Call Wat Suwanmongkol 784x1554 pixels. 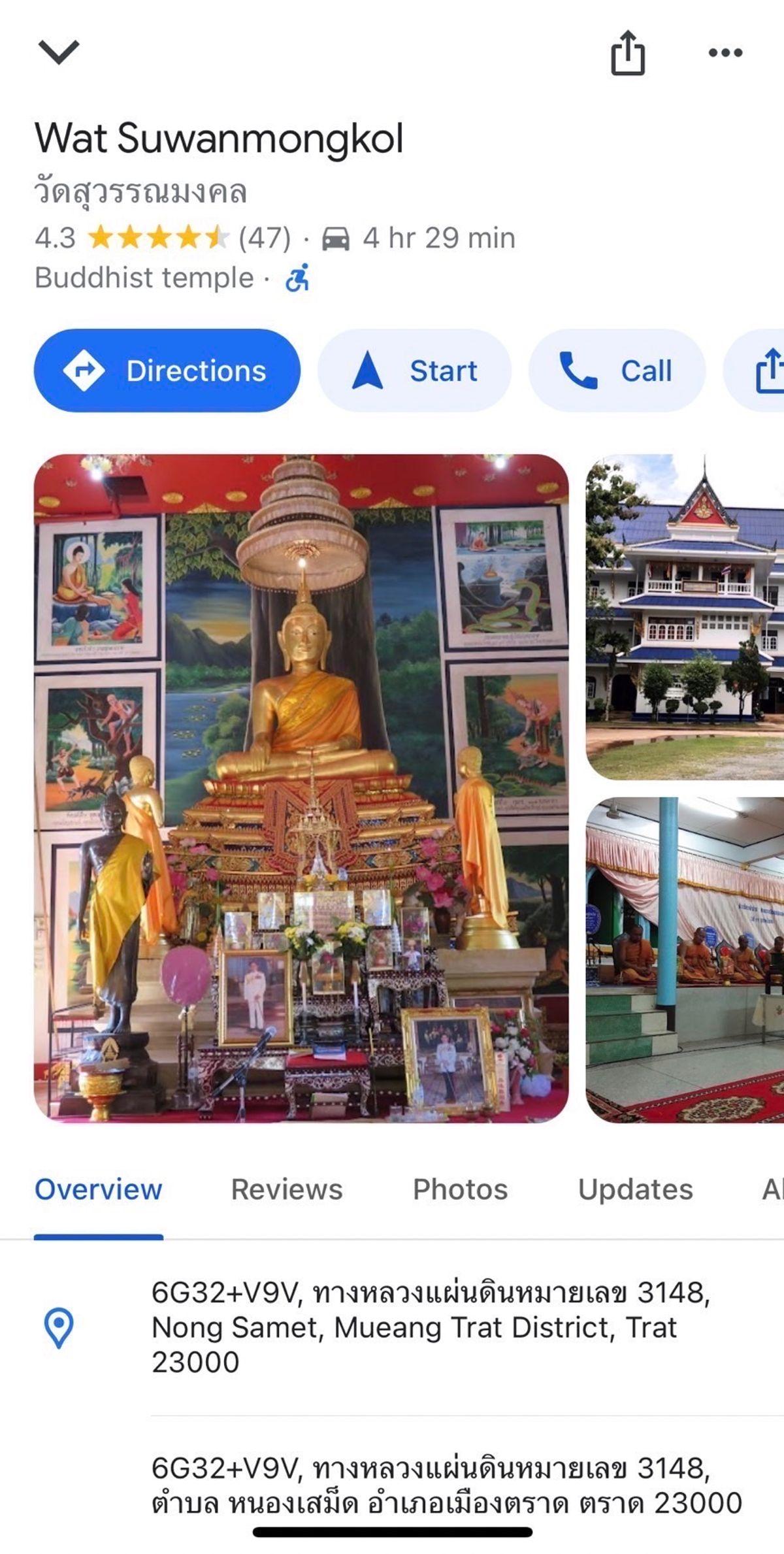pos(617,371)
